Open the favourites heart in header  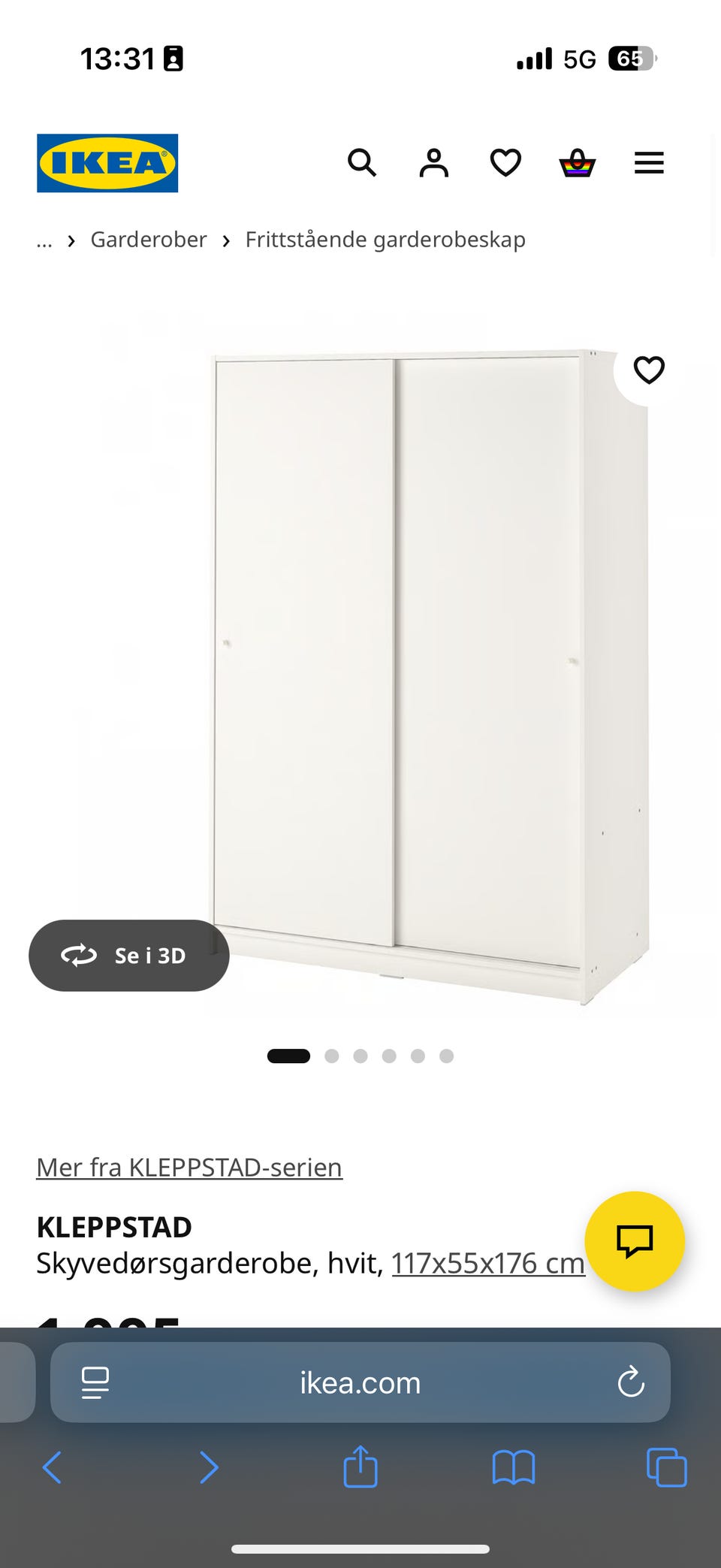point(505,162)
